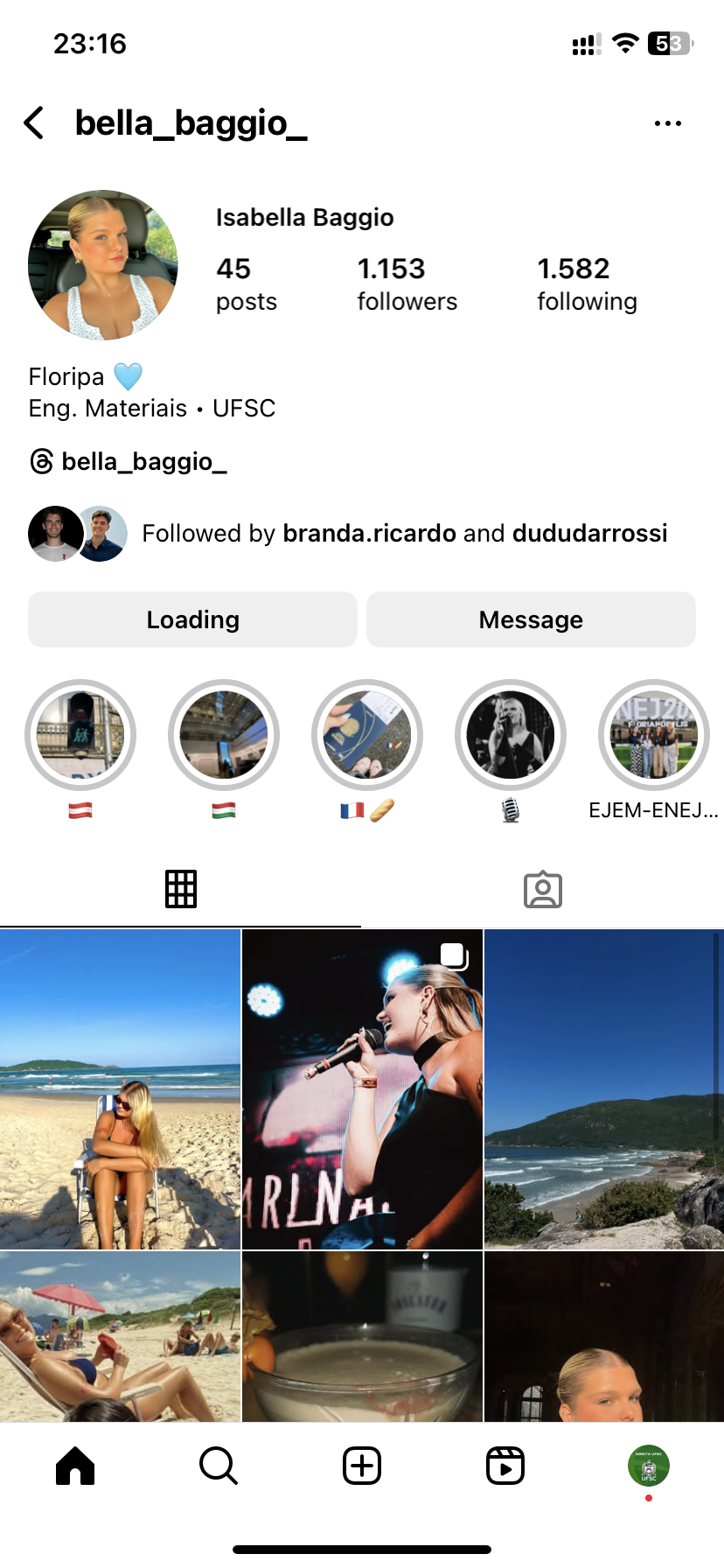The width and height of the screenshot is (724, 1568).
Task: Open the France flag and baguette highlight
Action: point(367,735)
